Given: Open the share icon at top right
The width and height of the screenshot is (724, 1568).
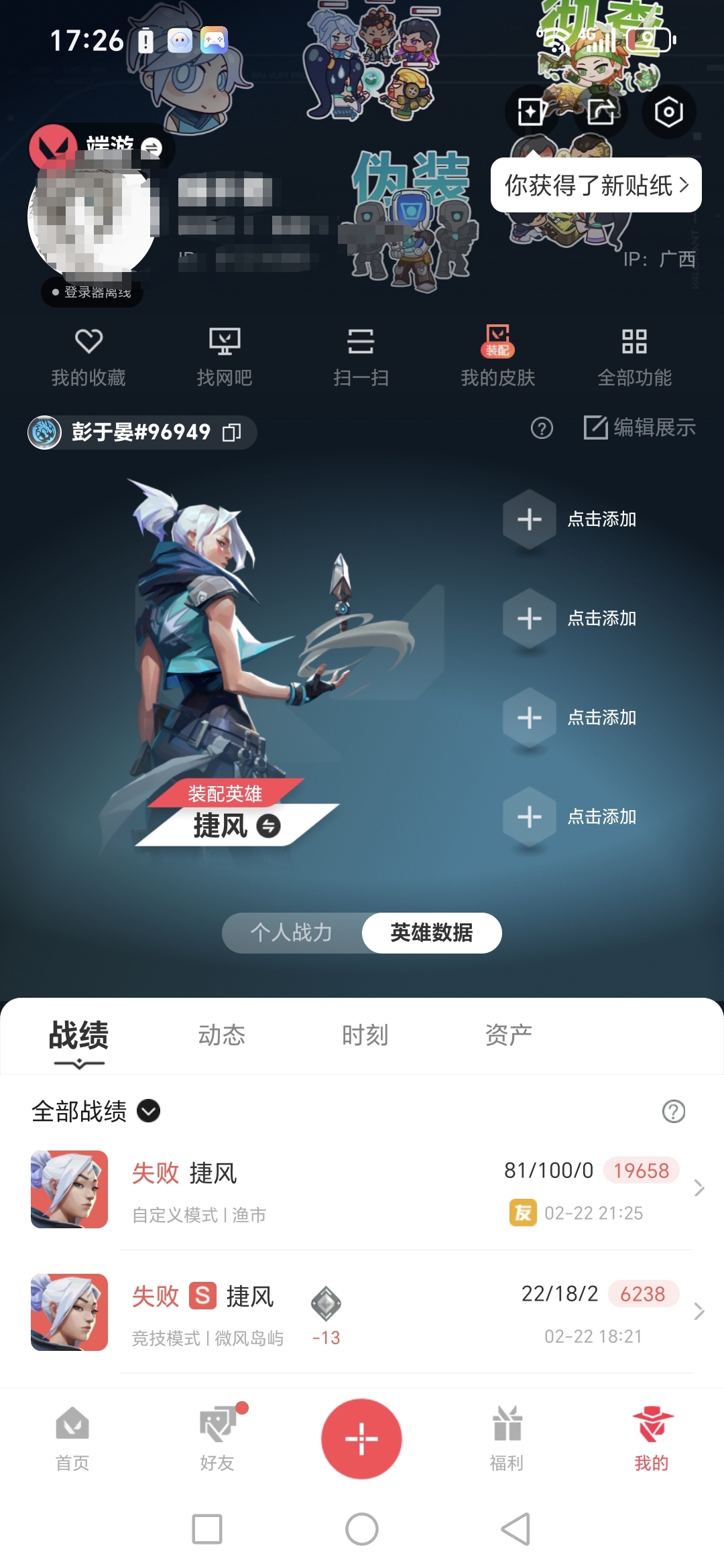Looking at the screenshot, I should coord(600,112).
